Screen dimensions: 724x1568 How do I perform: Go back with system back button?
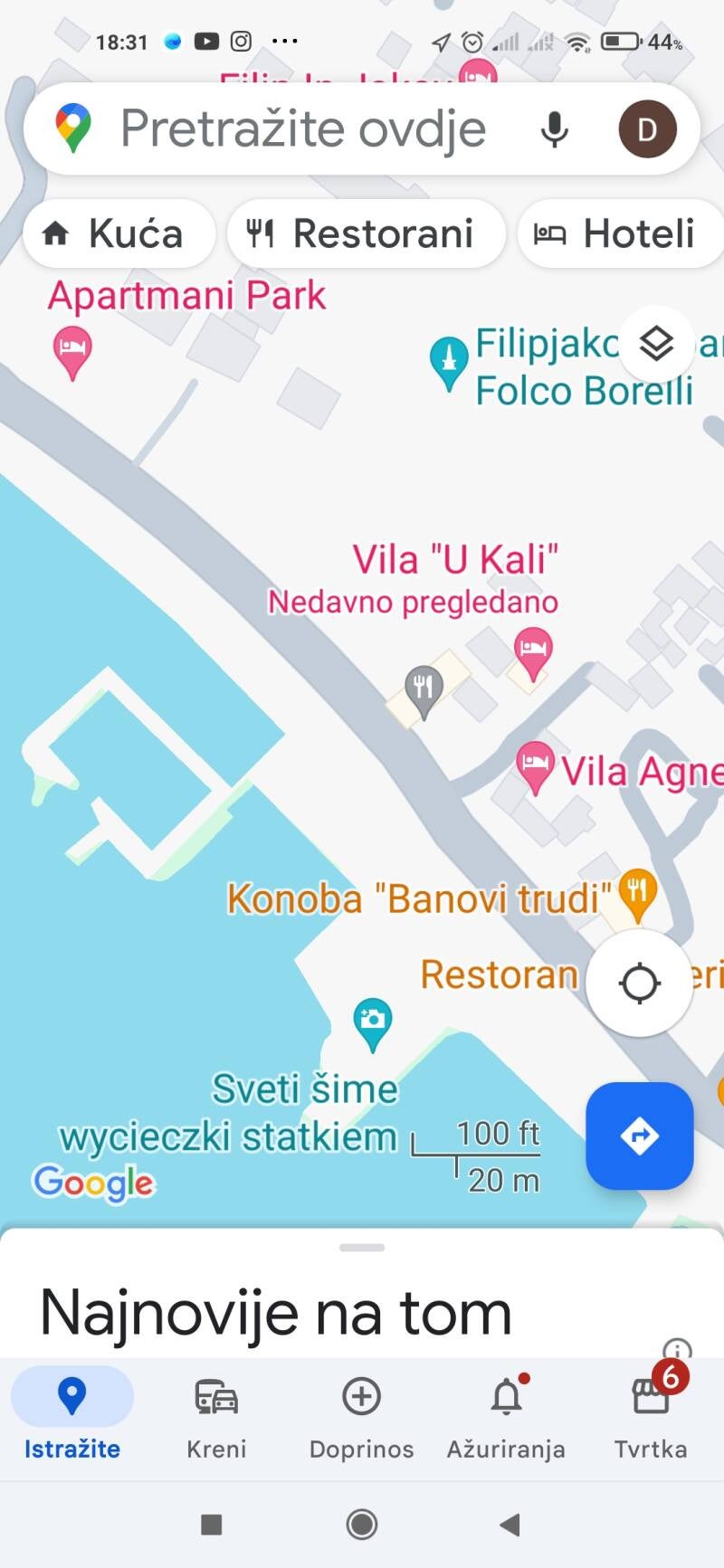pos(510,1525)
